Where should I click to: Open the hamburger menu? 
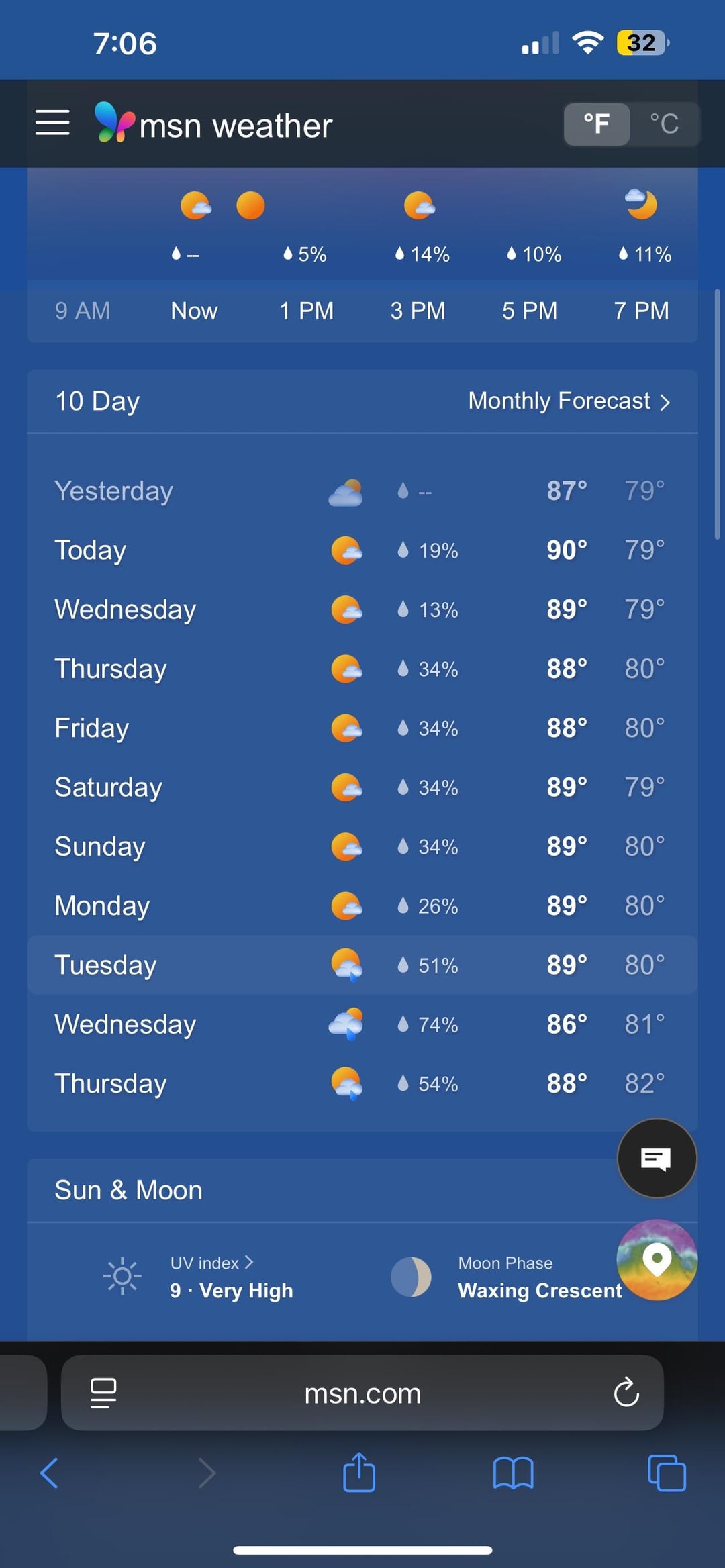52,123
